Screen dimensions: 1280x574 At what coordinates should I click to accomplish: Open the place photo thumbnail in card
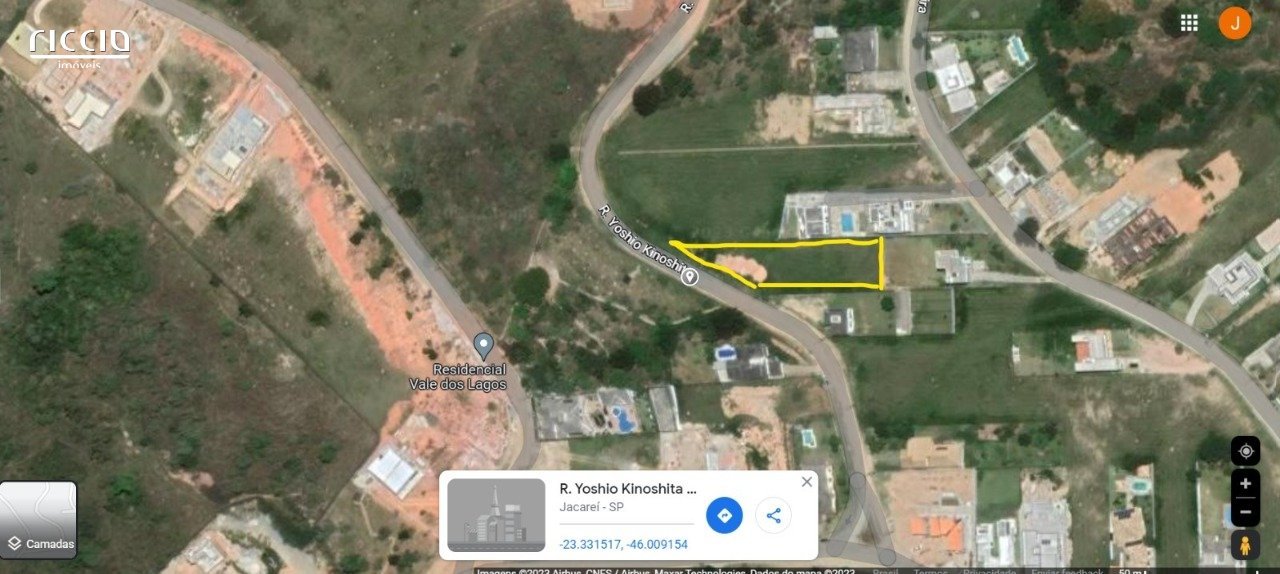point(496,515)
